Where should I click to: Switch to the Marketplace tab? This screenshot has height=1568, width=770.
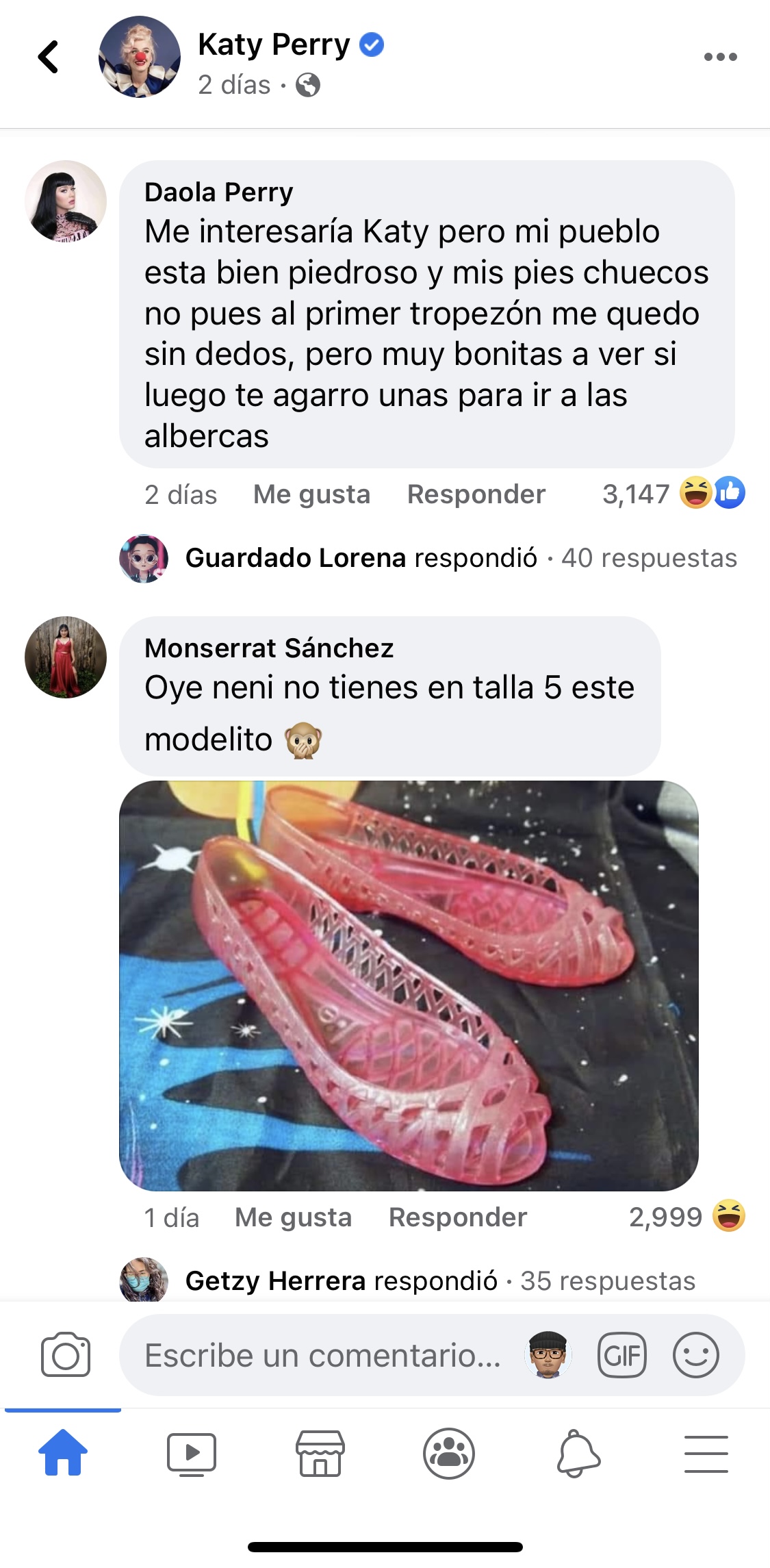click(320, 1453)
